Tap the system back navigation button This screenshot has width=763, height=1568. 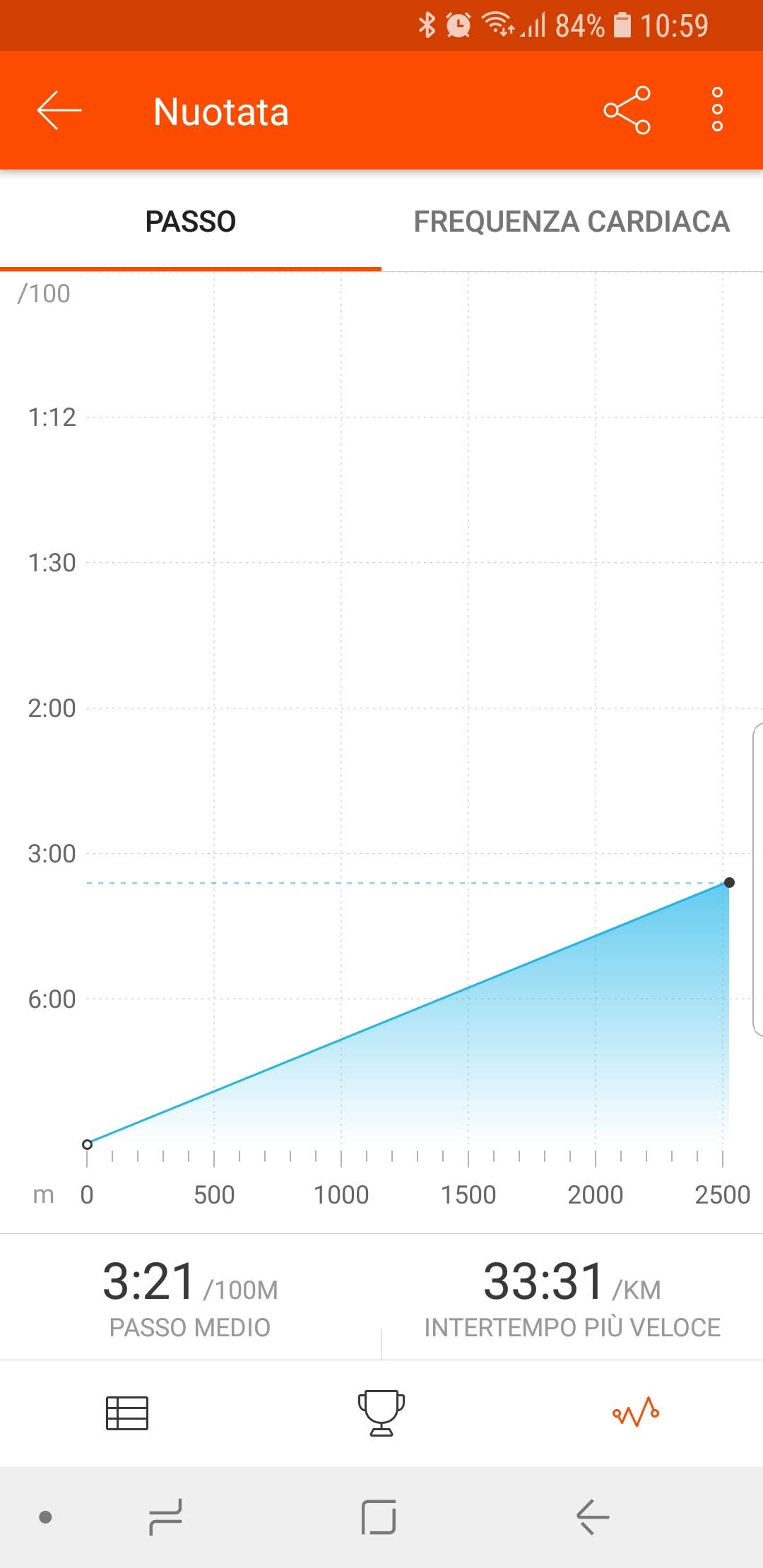[592, 1517]
